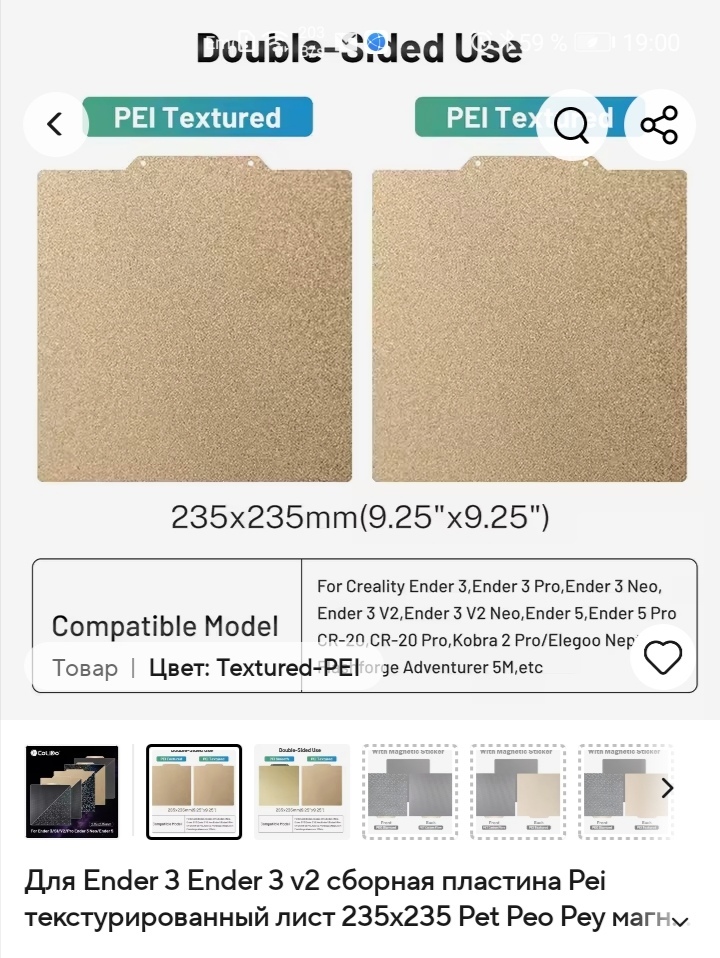Select the black Ender 3 variant thumbnail

click(72, 792)
